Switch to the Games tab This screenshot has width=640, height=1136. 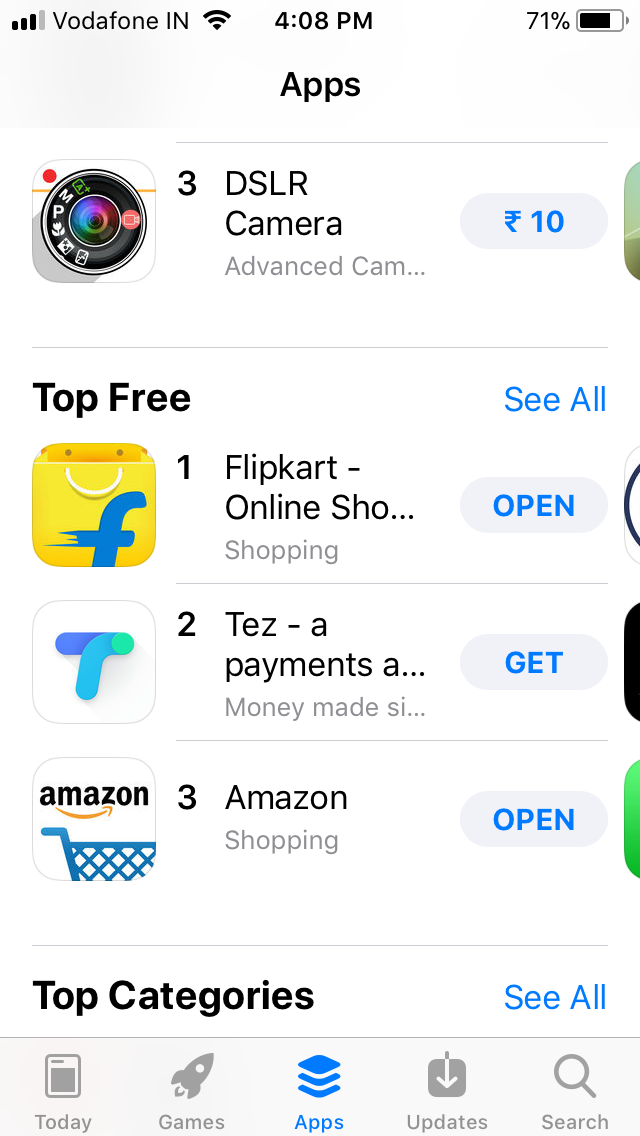[192, 1090]
